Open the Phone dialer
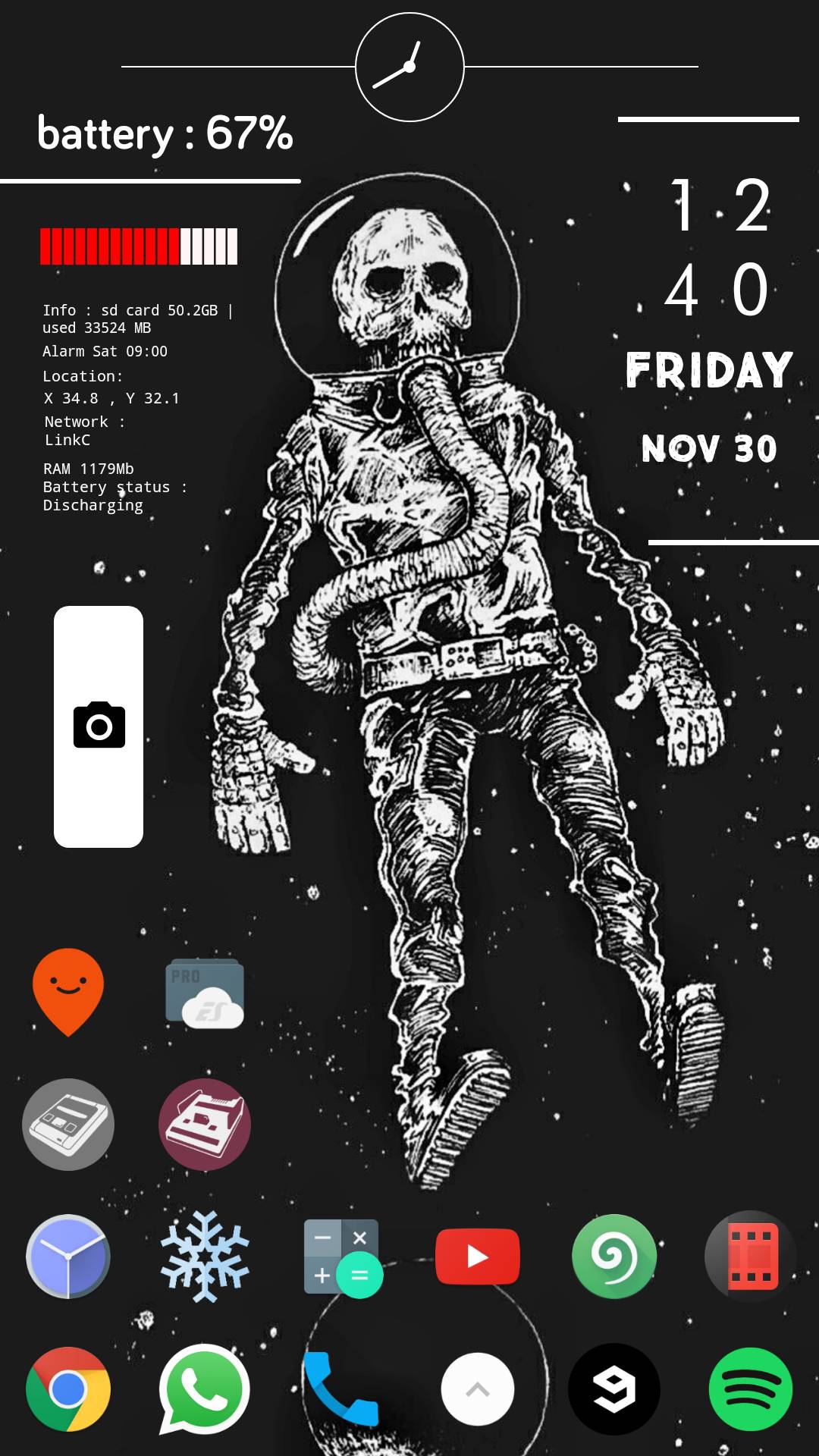819x1456 pixels. coord(341,1389)
